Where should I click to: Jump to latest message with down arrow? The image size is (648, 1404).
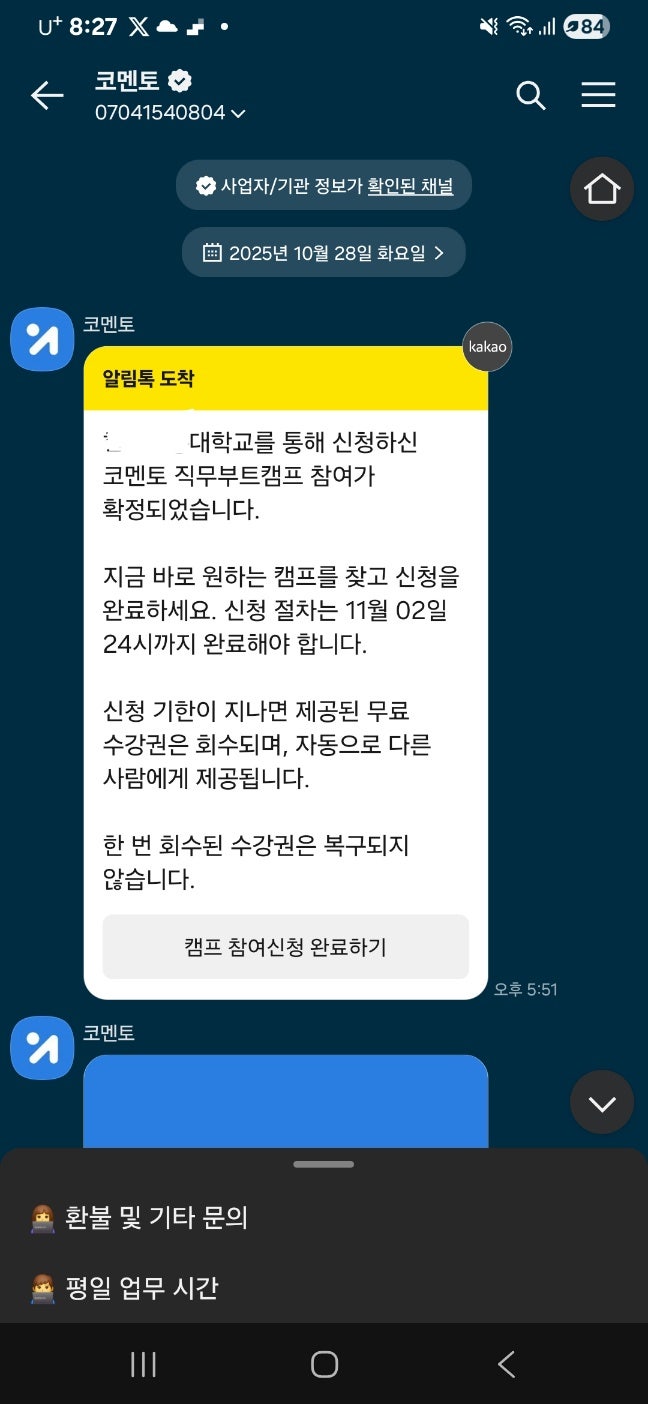tap(602, 1103)
